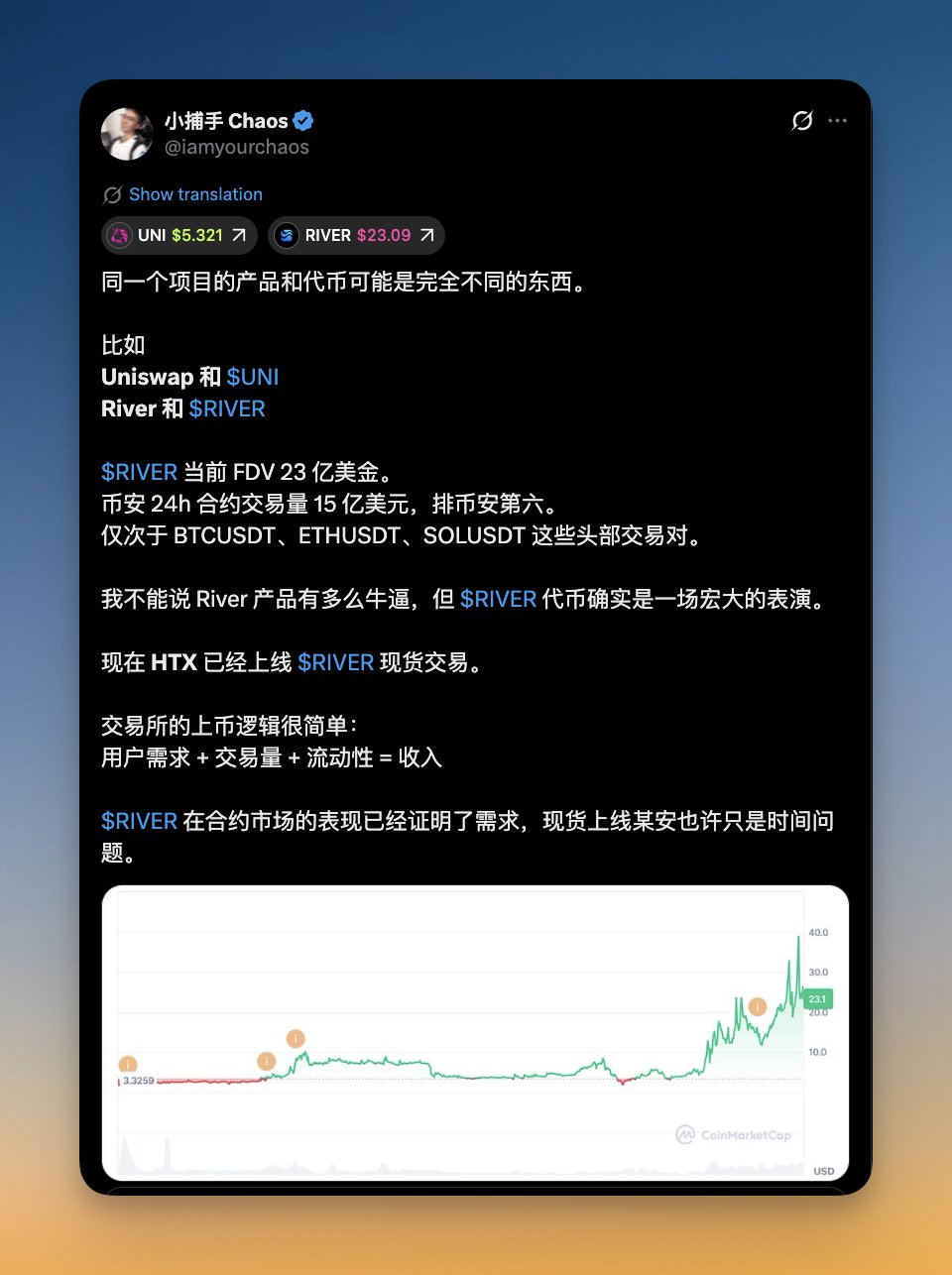Open the $UNI cashtag link
The image size is (952, 1275).
click(x=252, y=377)
